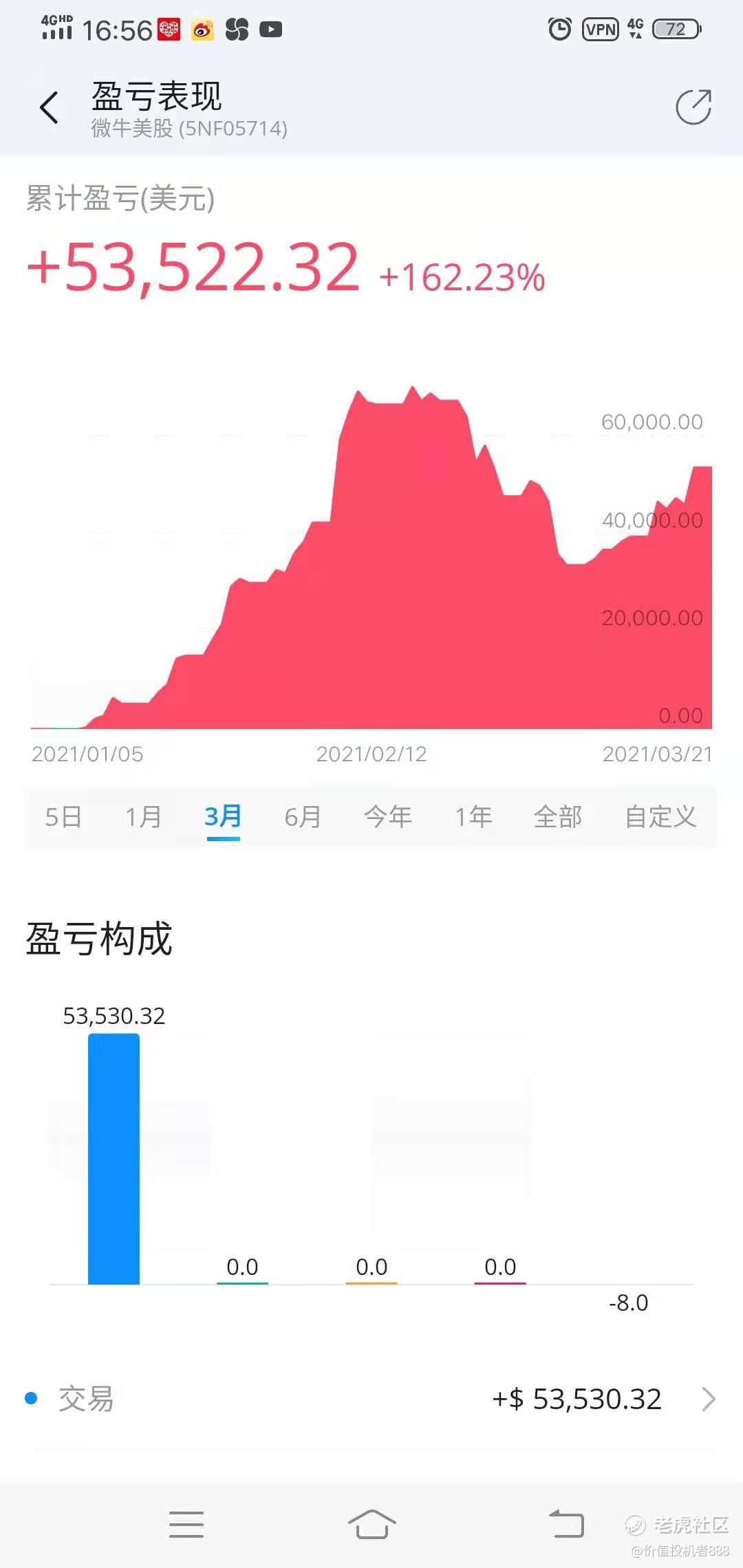Screen dimensions: 743x1568
Task: Go back from the 盈亏表现 page
Action: tap(49, 108)
